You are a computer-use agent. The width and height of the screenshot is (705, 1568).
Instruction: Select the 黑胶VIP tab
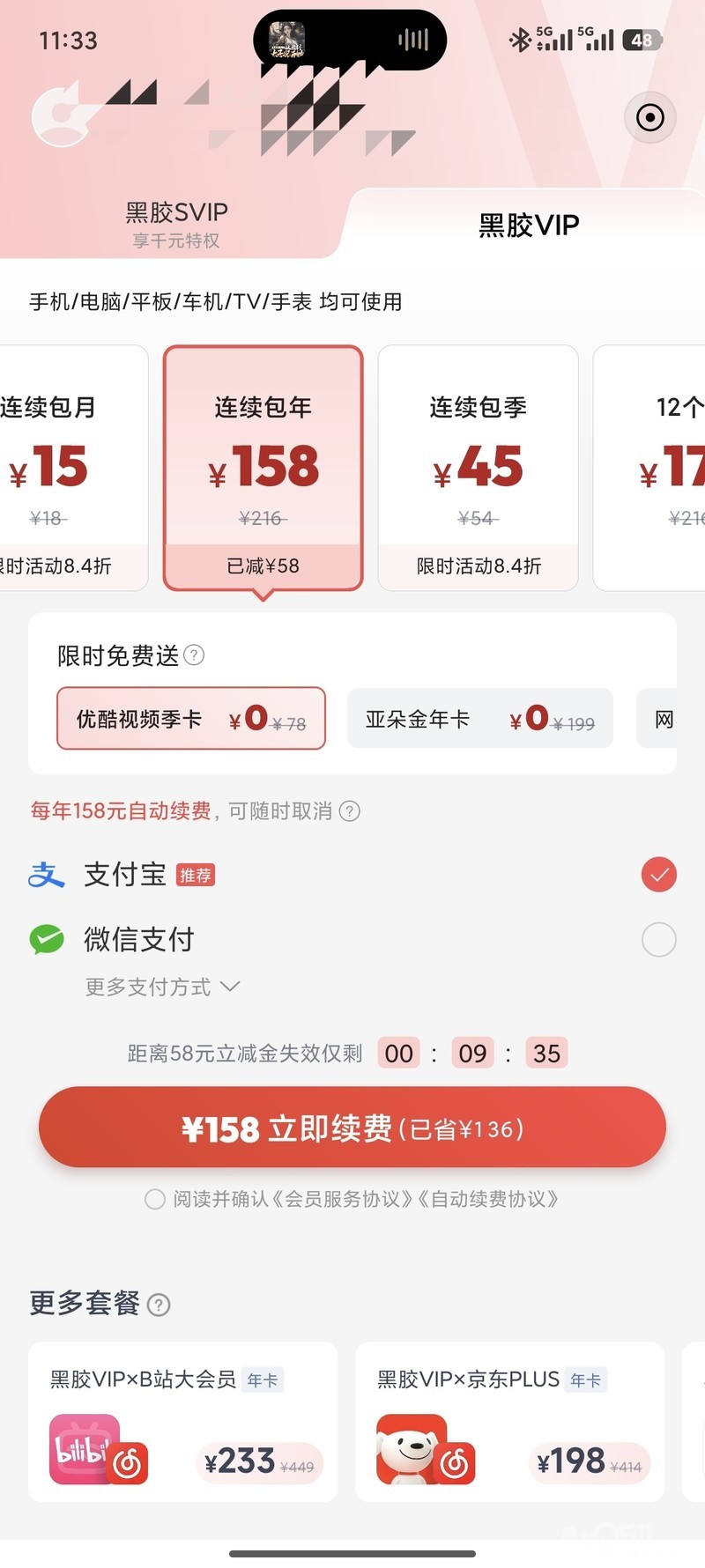(x=529, y=226)
